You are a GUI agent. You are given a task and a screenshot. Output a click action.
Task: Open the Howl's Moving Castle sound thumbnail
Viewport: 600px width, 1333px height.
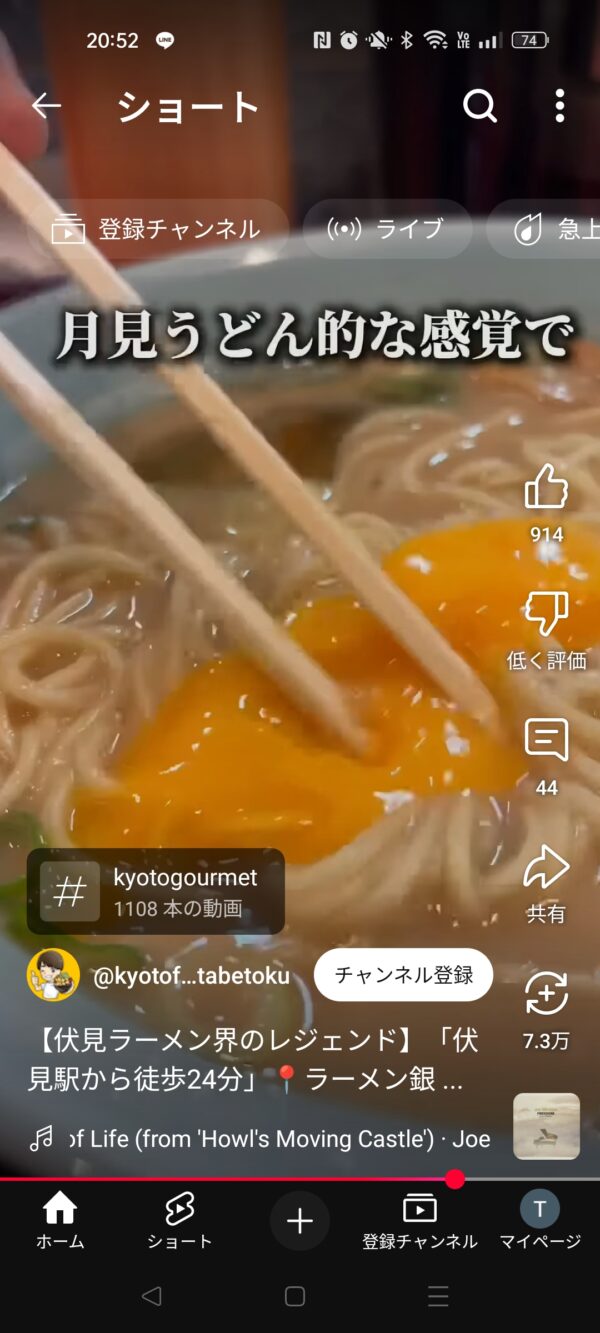tap(546, 1126)
